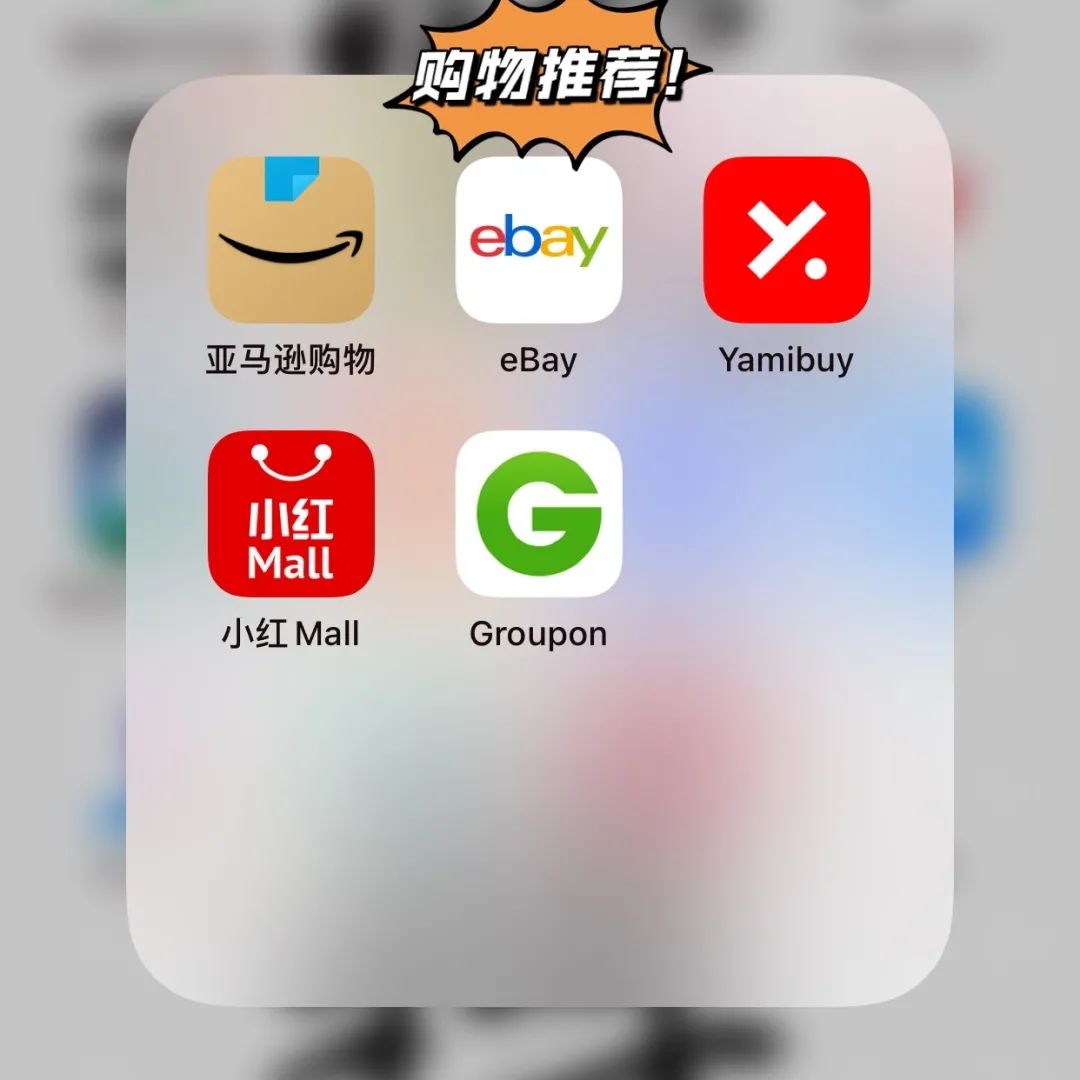1080x1080 pixels.
Task: Open the Groupon app
Action: click(x=538, y=514)
